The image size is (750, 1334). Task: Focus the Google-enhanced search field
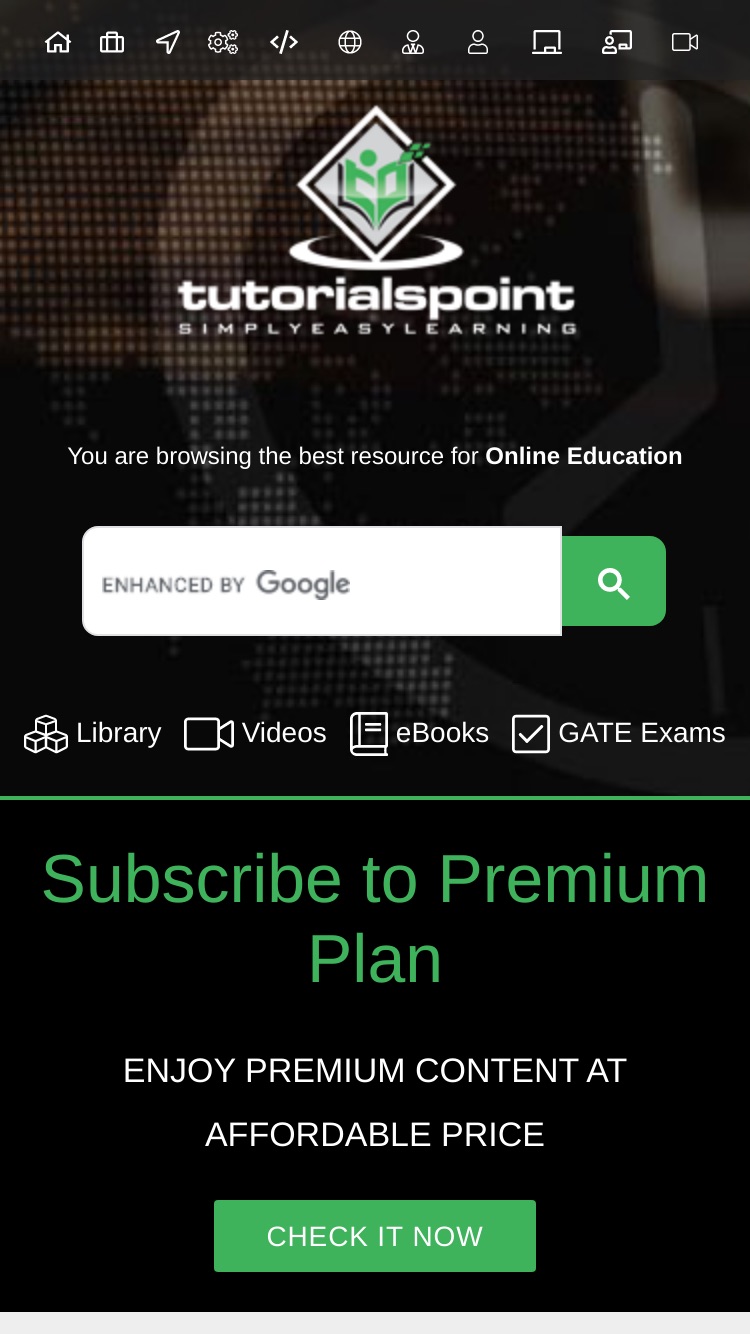[322, 581]
